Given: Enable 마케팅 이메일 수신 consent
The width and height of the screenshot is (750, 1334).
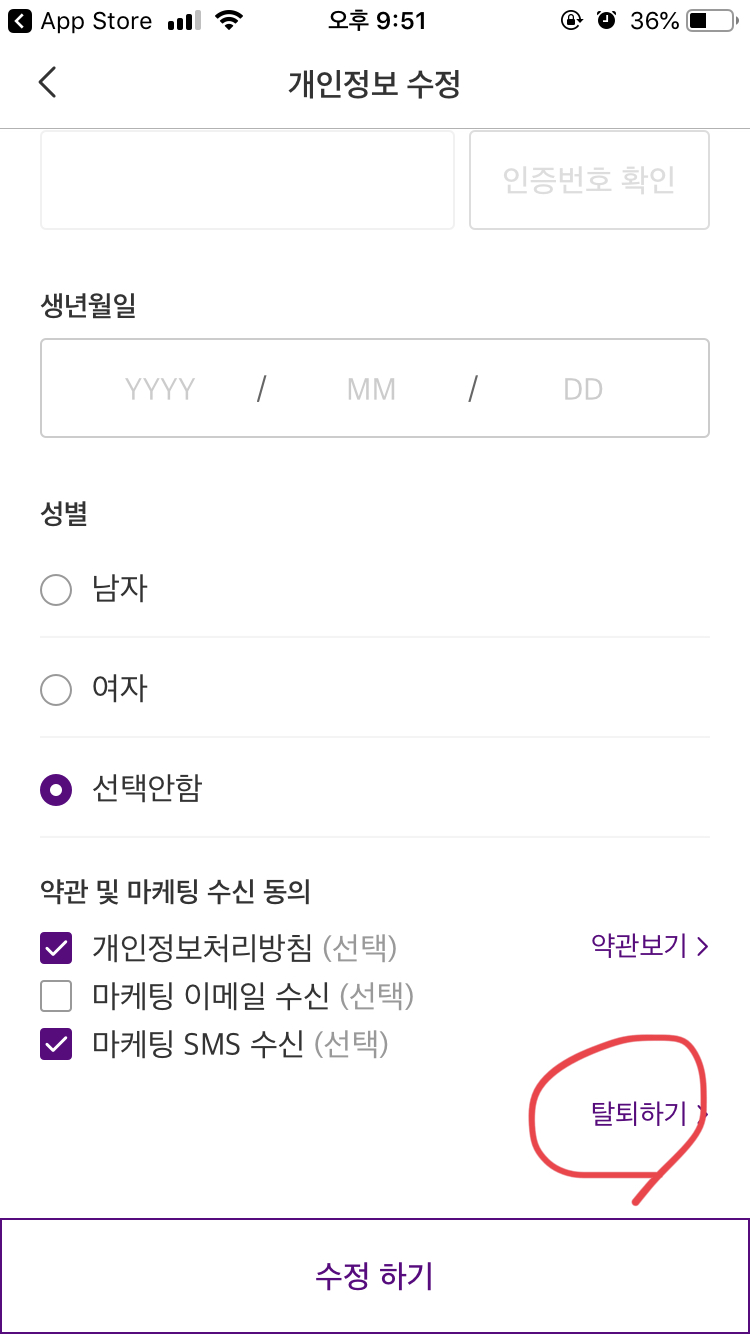Looking at the screenshot, I should (x=56, y=996).
